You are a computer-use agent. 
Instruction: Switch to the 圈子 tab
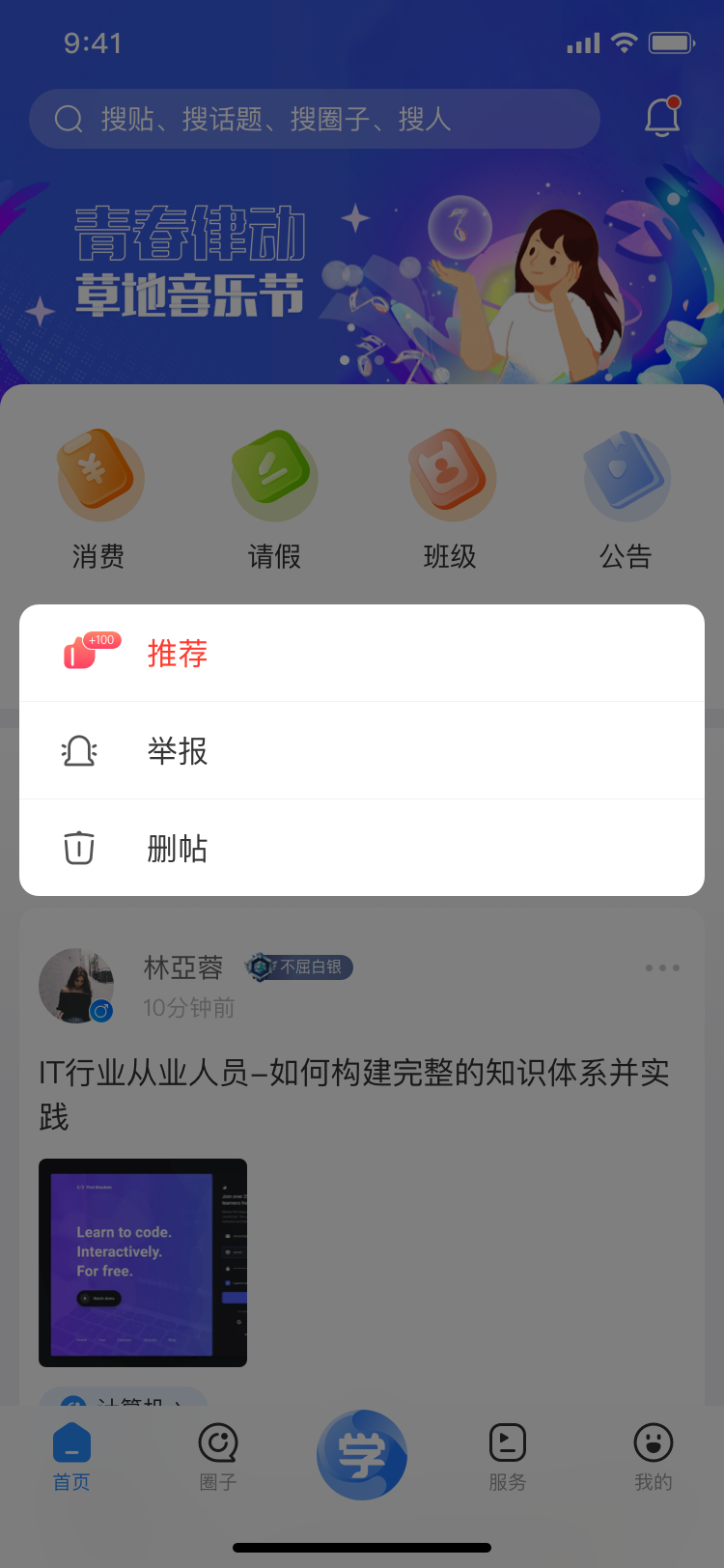(x=218, y=1456)
